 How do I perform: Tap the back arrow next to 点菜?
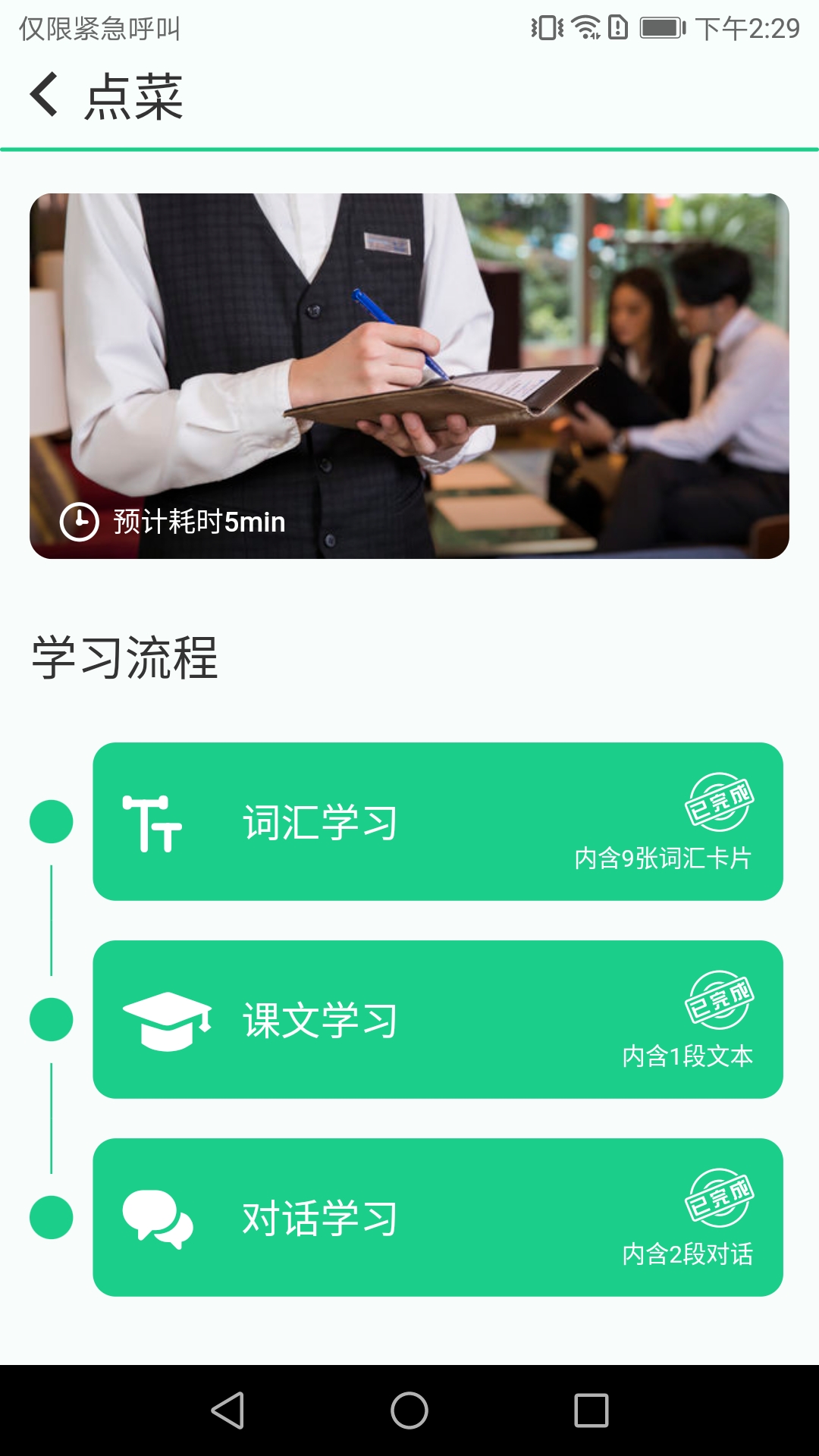tap(43, 95)
